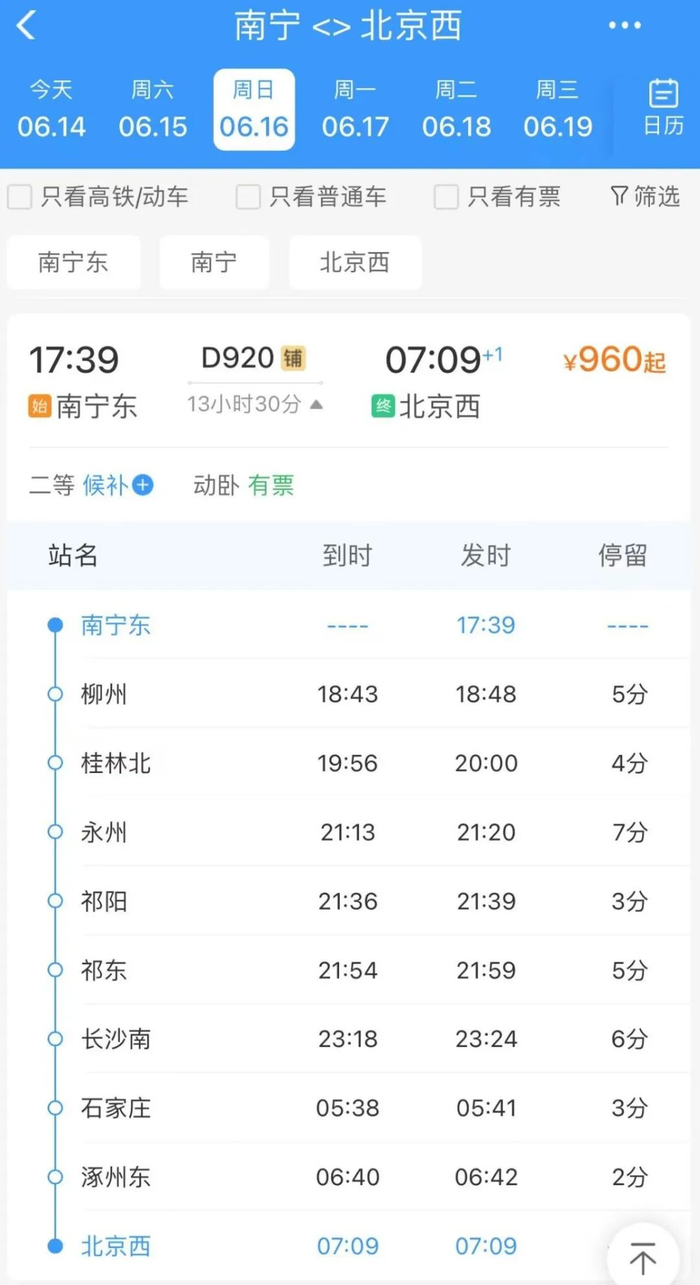Filter by 北京西 station chip
Screen dimensions: 700x1285
click(355, 263)
